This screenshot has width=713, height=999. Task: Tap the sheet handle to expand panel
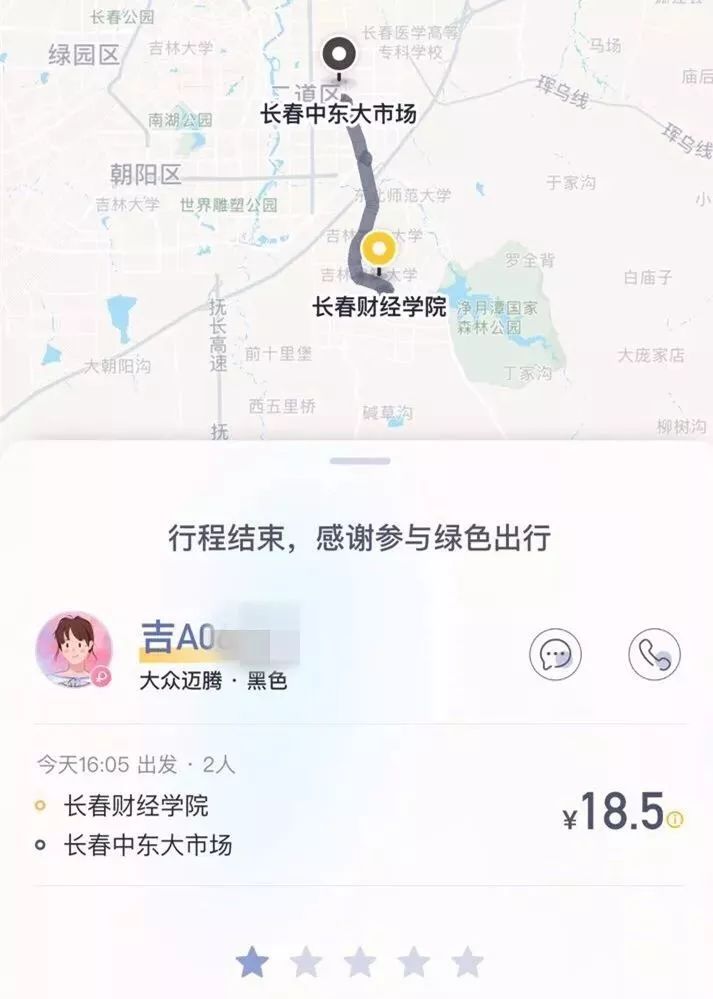pos(360,461)
